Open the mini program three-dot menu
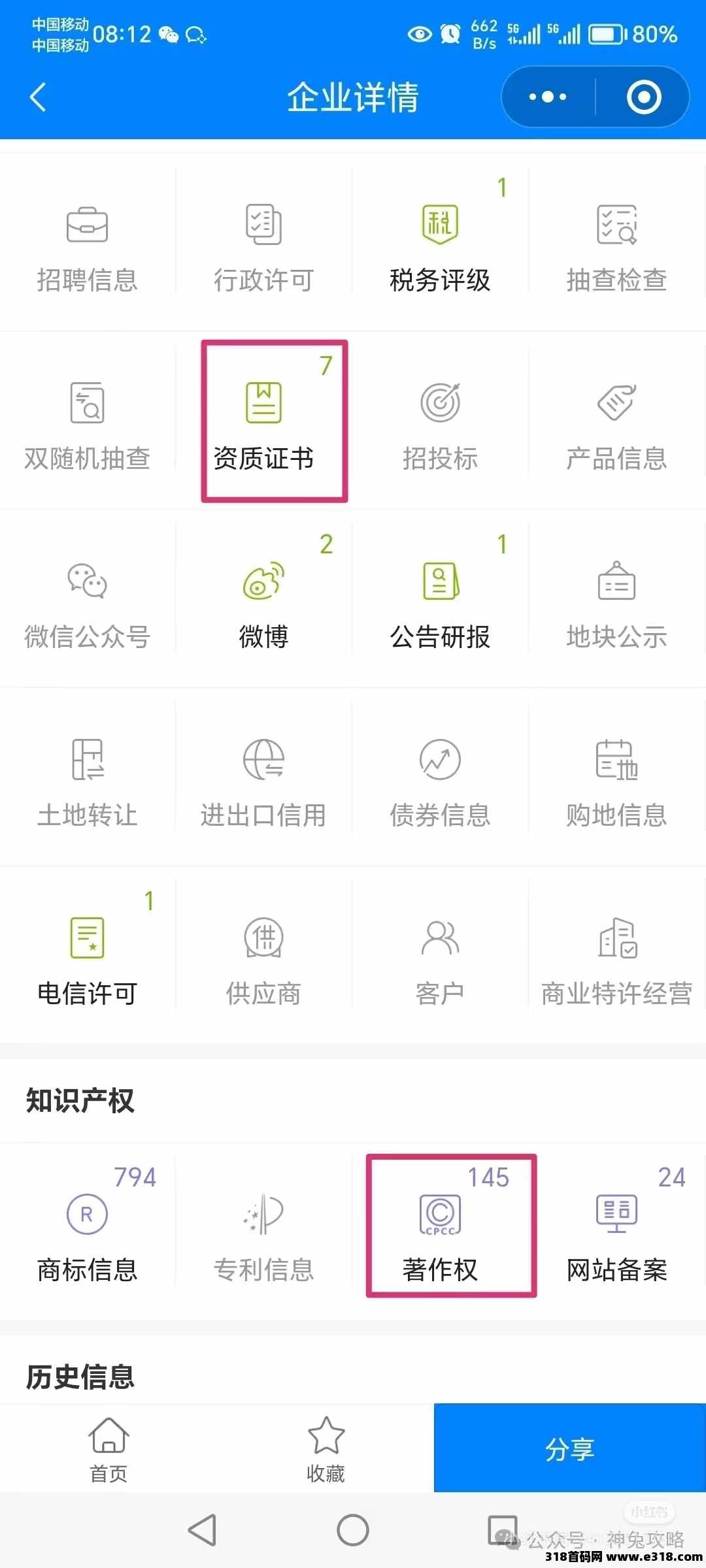 [x=548, y=97]
